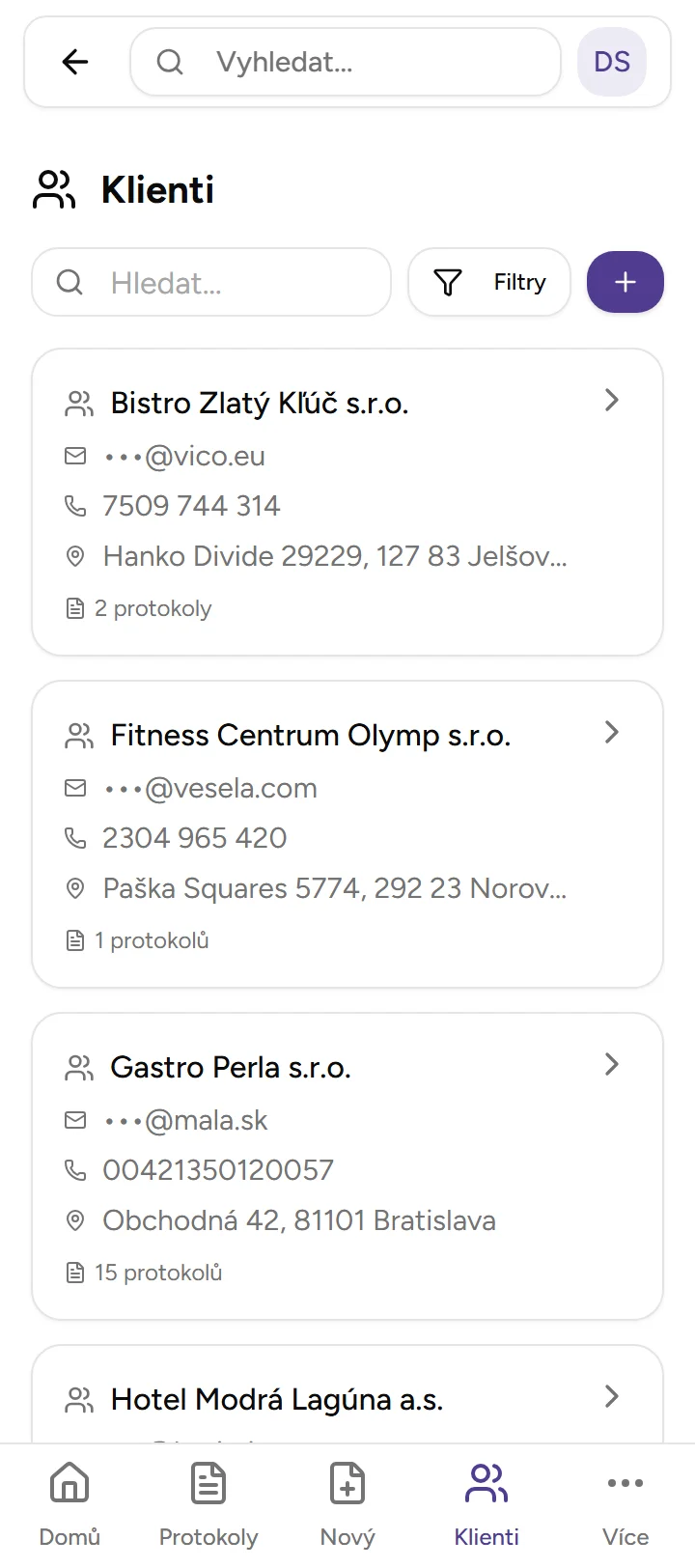Click the back arrow in the header
695x1568 pixels.
coord(74,61)
